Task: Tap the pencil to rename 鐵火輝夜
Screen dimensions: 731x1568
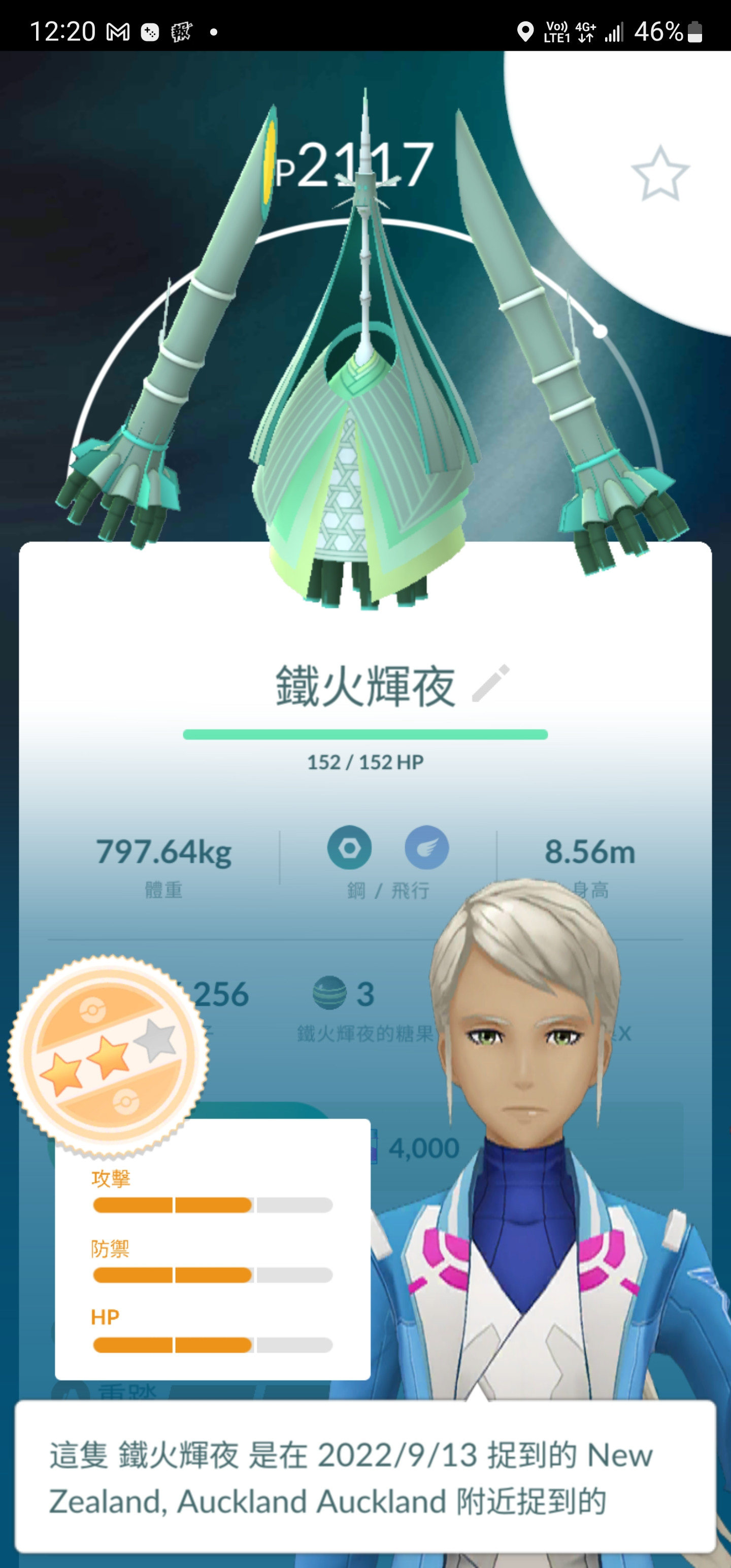Action: click(x=490, y=684)
